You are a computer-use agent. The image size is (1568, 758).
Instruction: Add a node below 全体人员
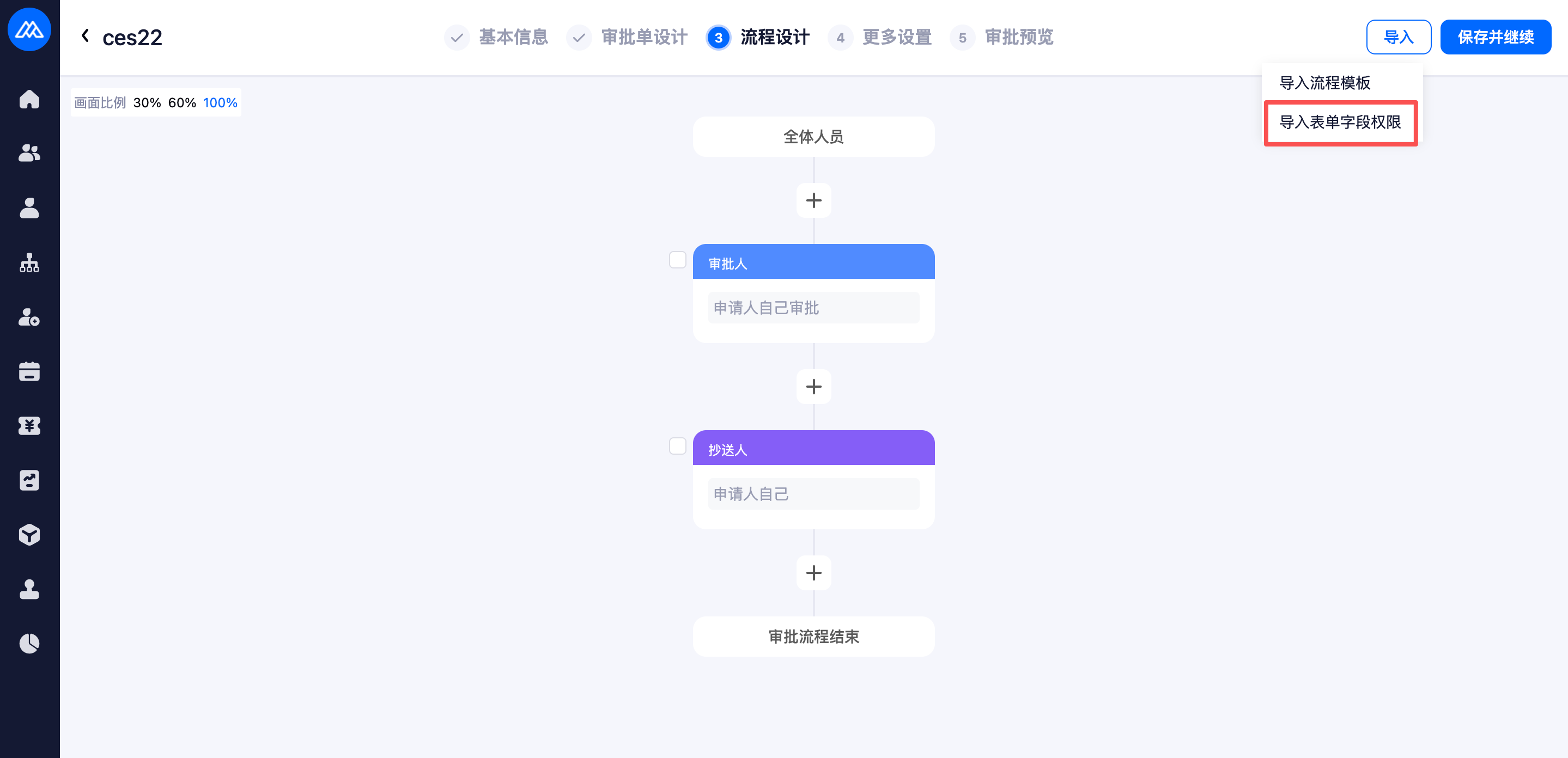point(813,200)
